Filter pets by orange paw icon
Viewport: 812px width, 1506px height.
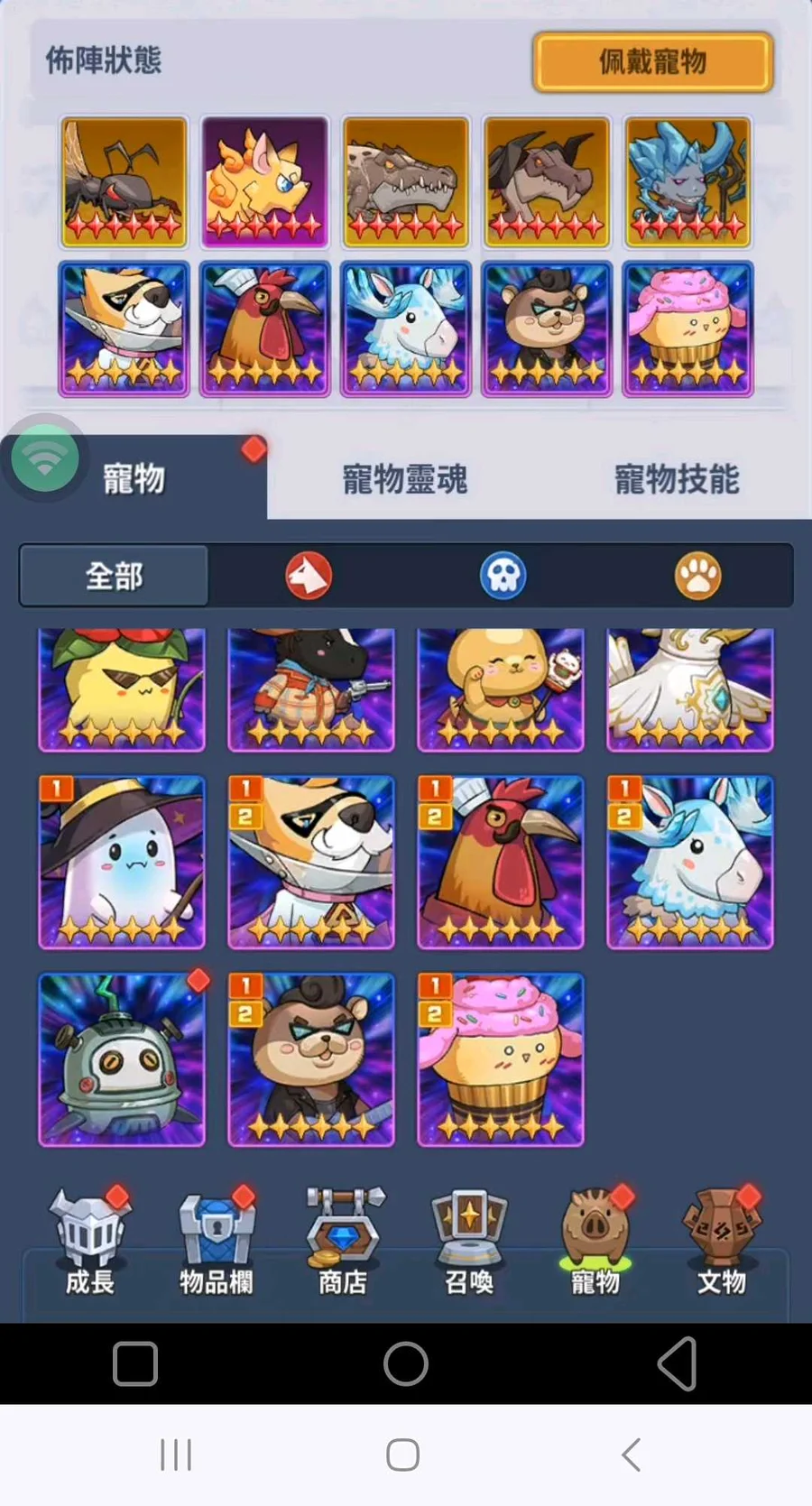point(697,576)
